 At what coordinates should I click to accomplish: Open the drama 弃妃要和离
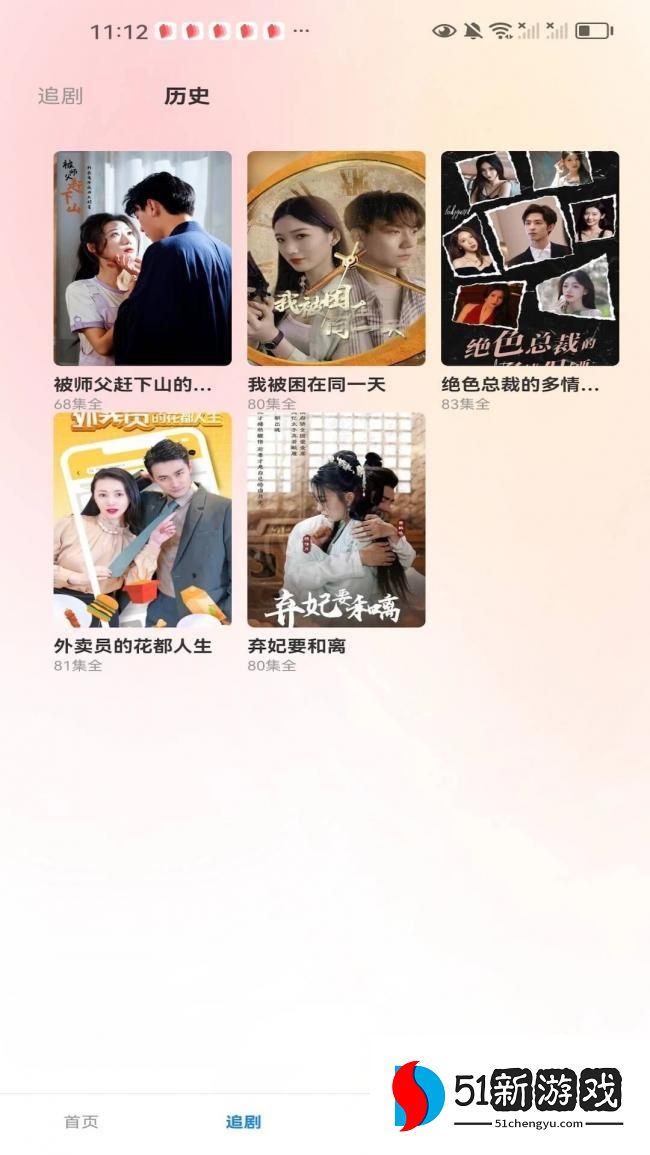tap(336, 520)
